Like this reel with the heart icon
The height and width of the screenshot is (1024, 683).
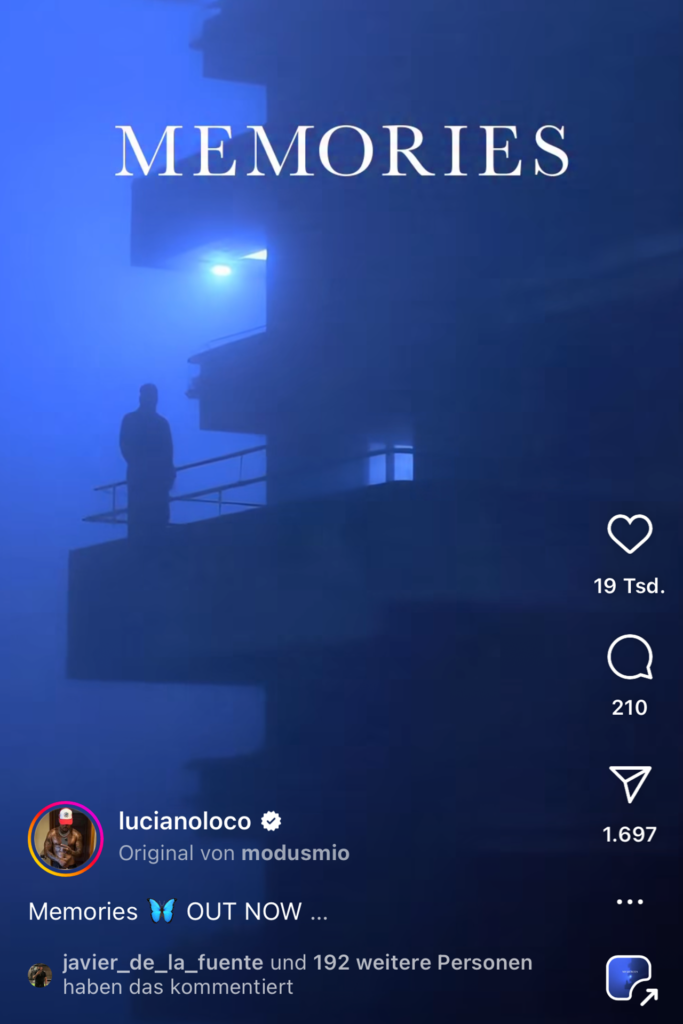629,534
